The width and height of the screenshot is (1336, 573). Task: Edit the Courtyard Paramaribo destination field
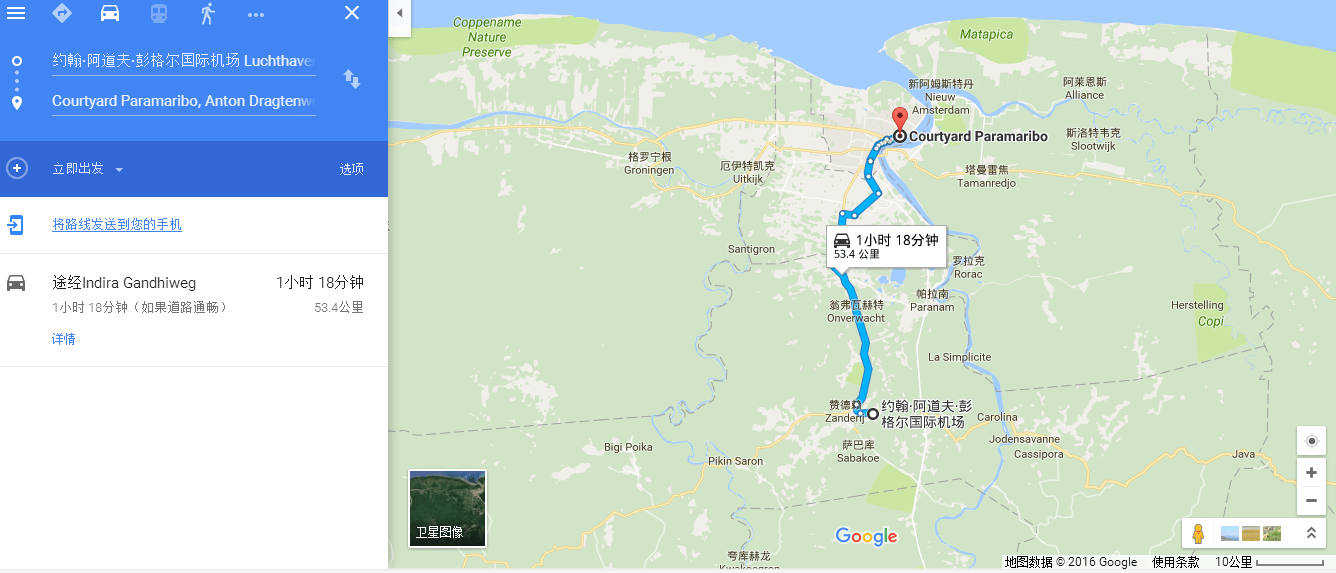(x=184, y=101)
